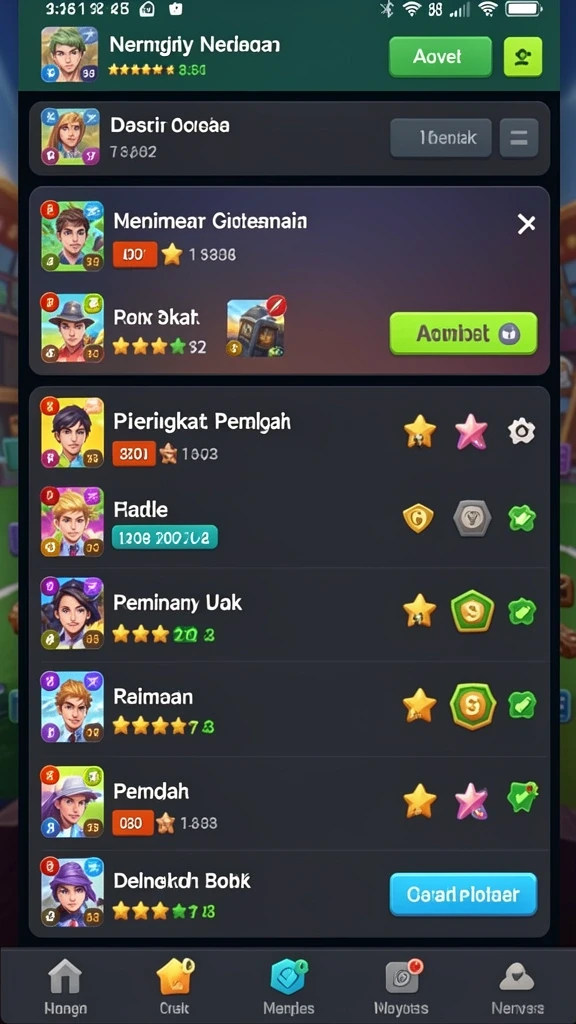
Task: Switch to the Cruk tab
Action: (x=175, y=987)
